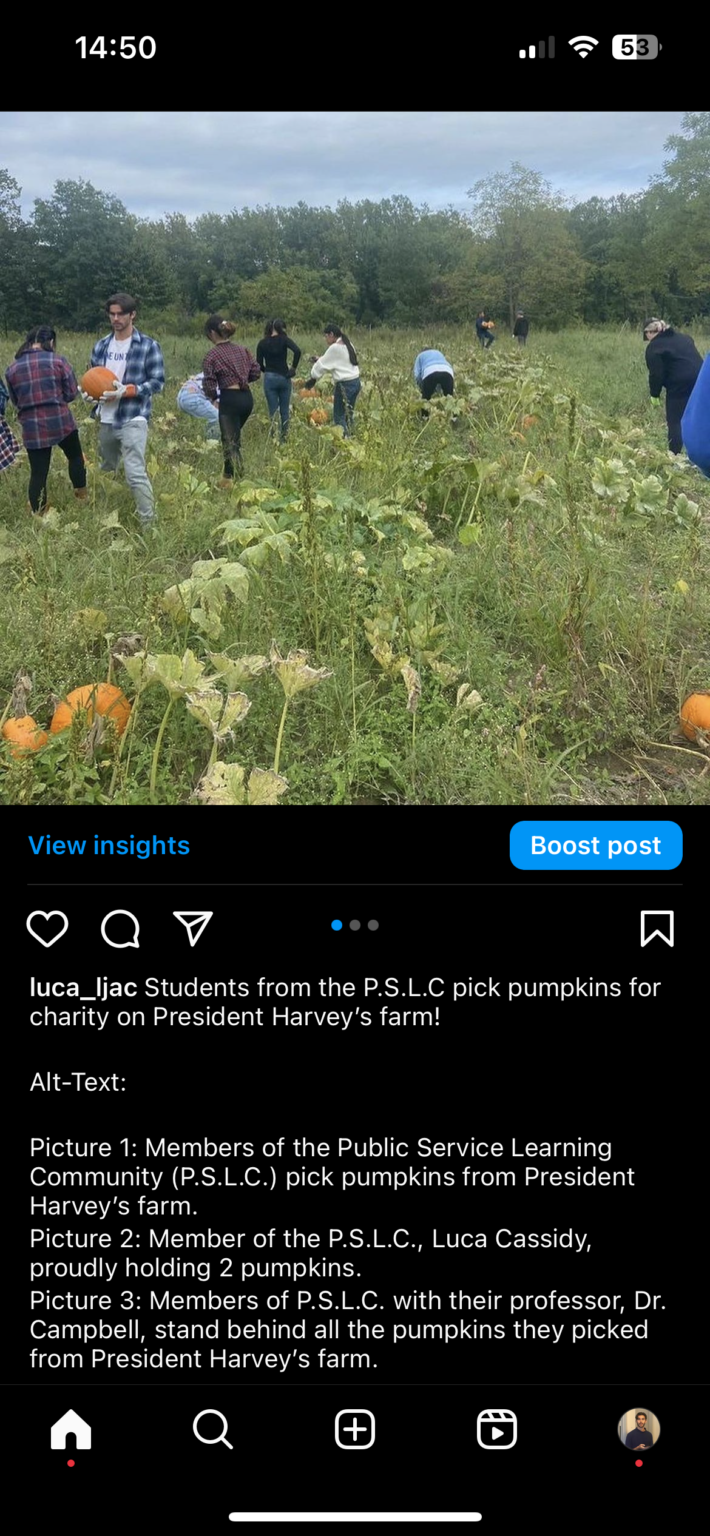Open the Reels tab

point(497,1430)
